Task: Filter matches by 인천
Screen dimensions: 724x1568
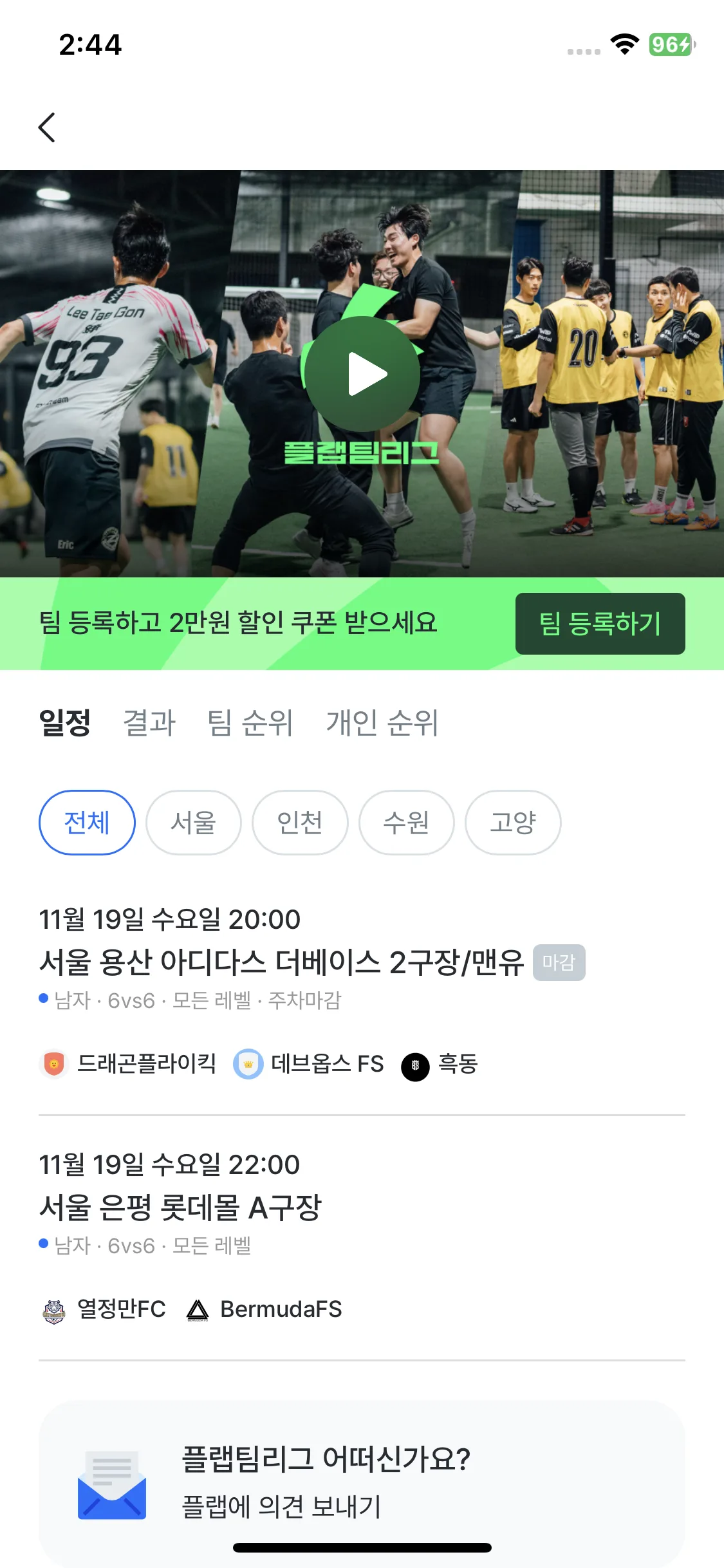Action: pos(300,823)
